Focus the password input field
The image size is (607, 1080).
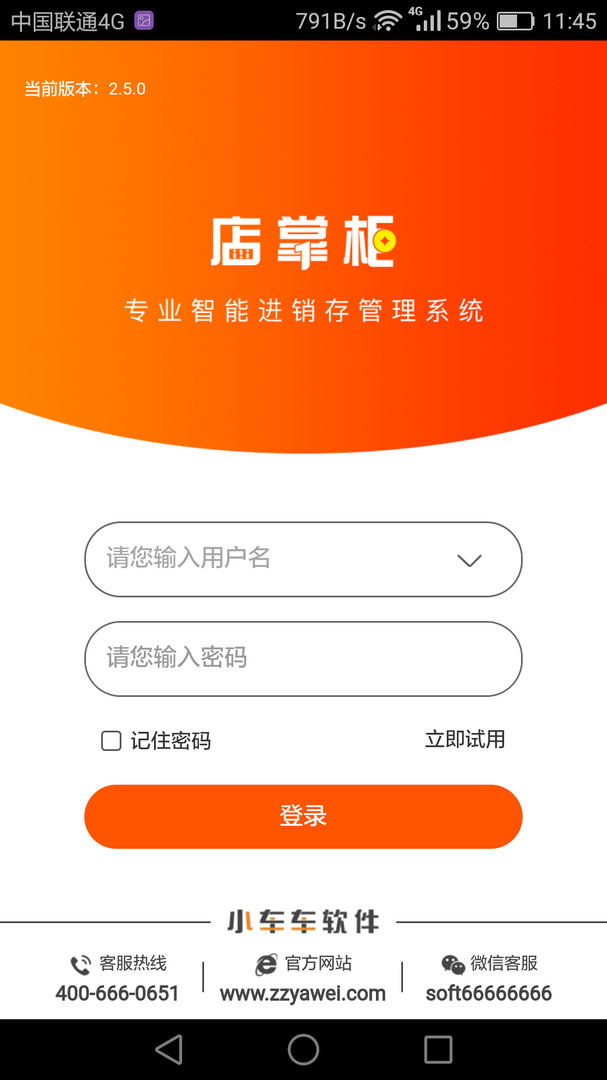click(303, 658)
